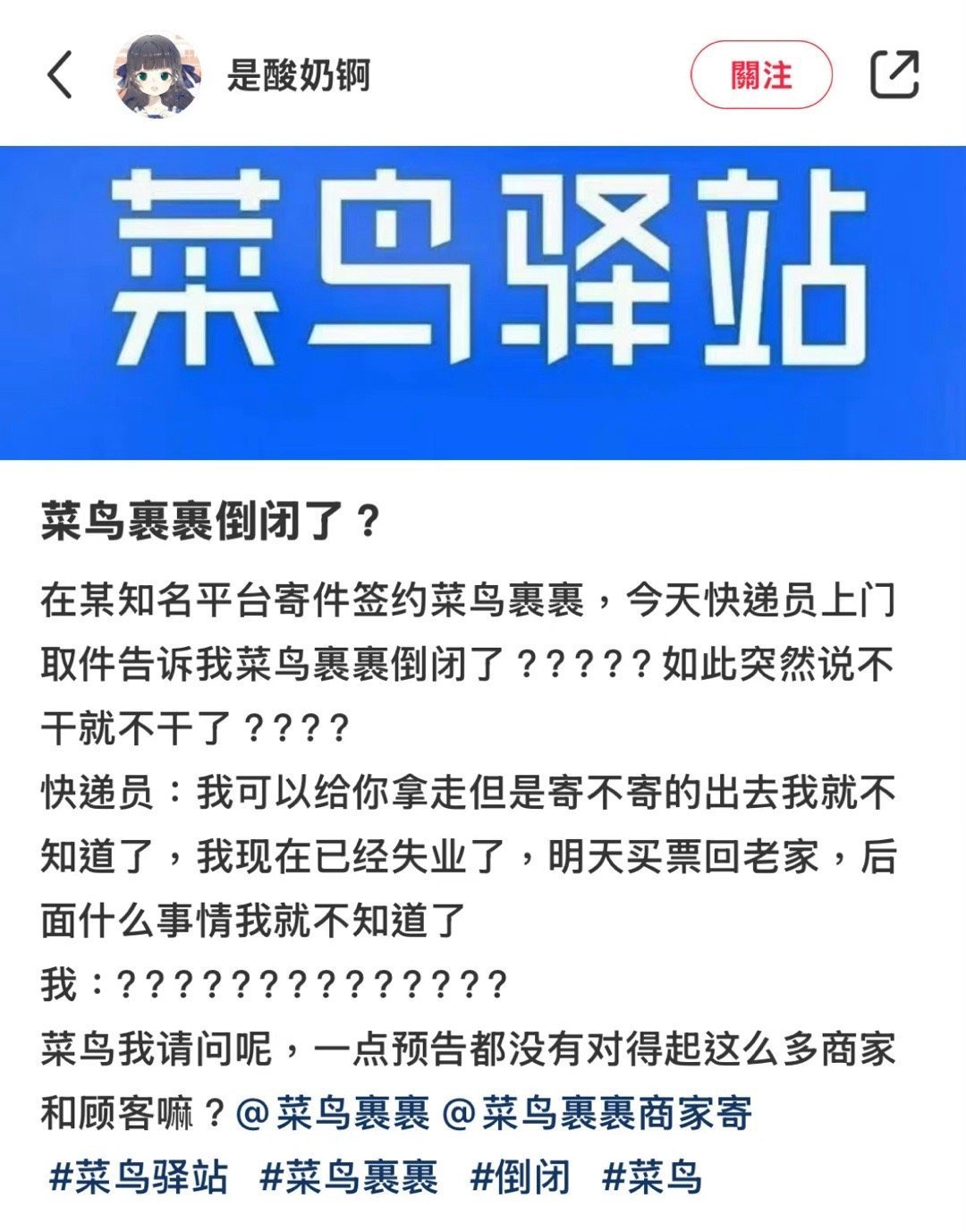Image resolution: width=966 pixels, height=1232 pixels.
Task: Share this post
Action: tap(894, 74)
